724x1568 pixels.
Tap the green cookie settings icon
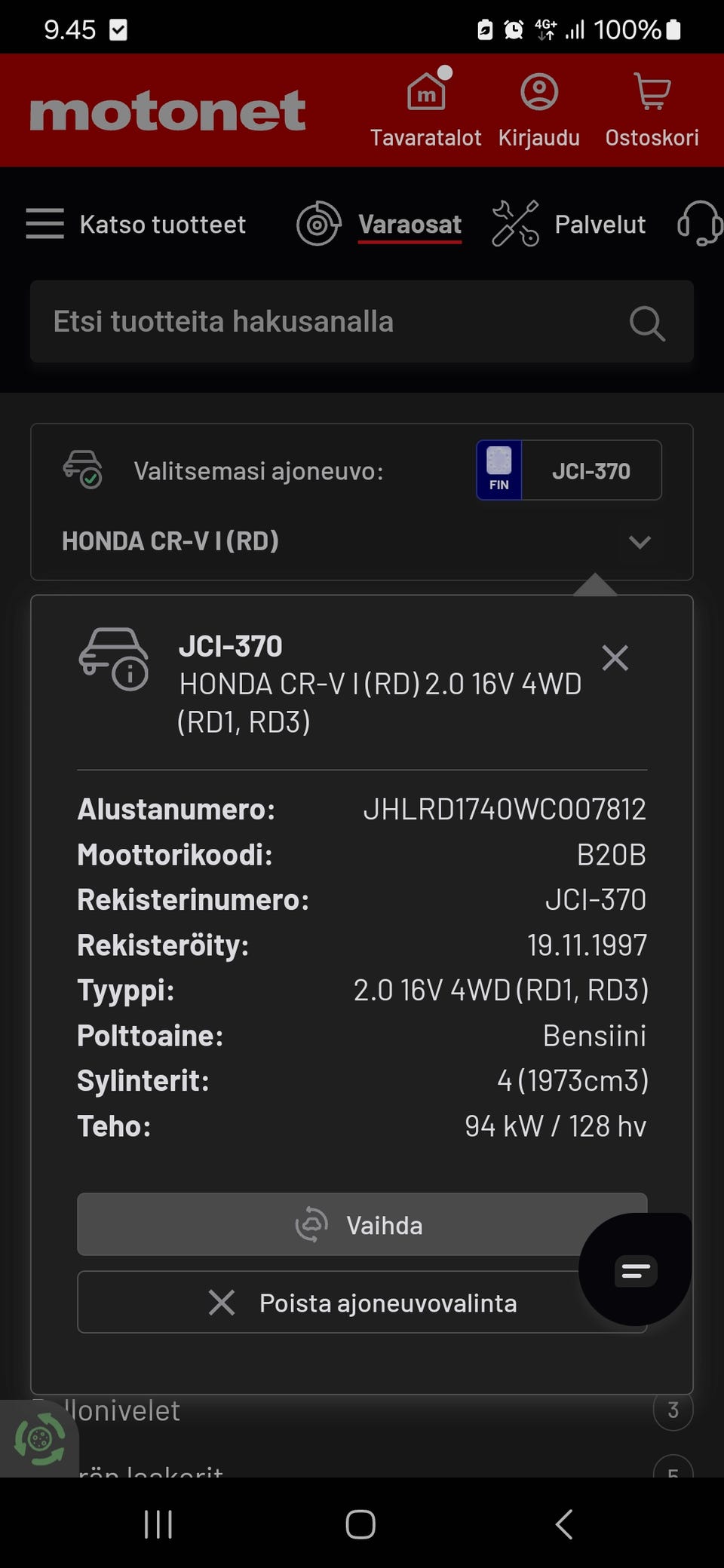coord(39,1439)
